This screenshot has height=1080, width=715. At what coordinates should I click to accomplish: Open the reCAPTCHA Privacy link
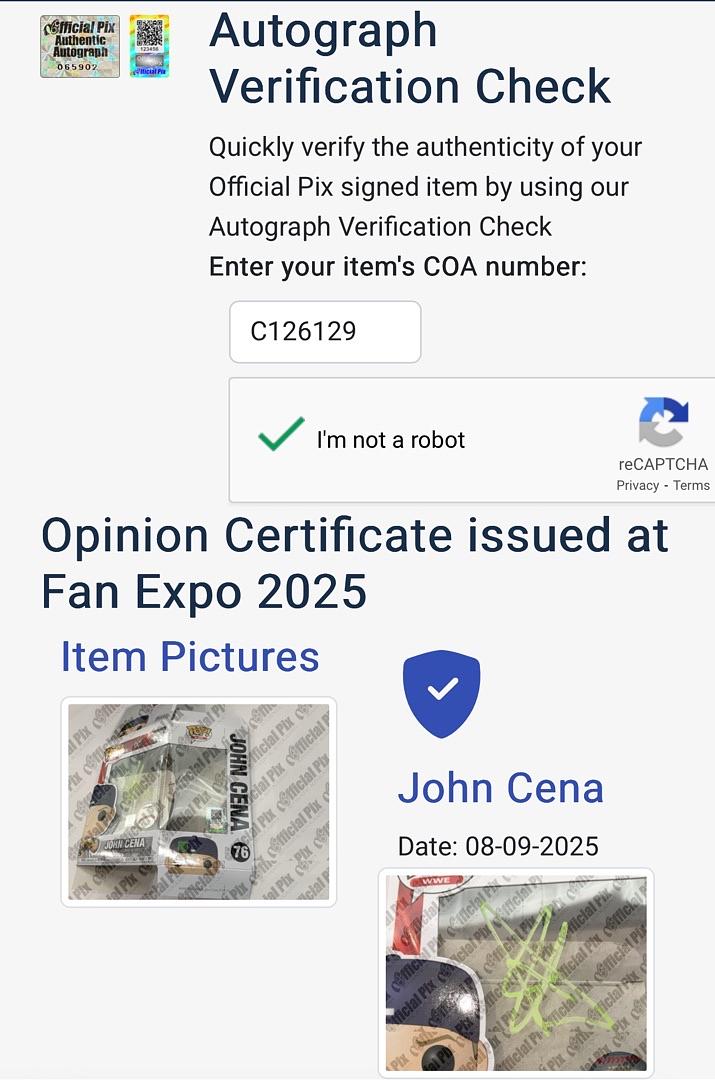(x=637, y=486)
